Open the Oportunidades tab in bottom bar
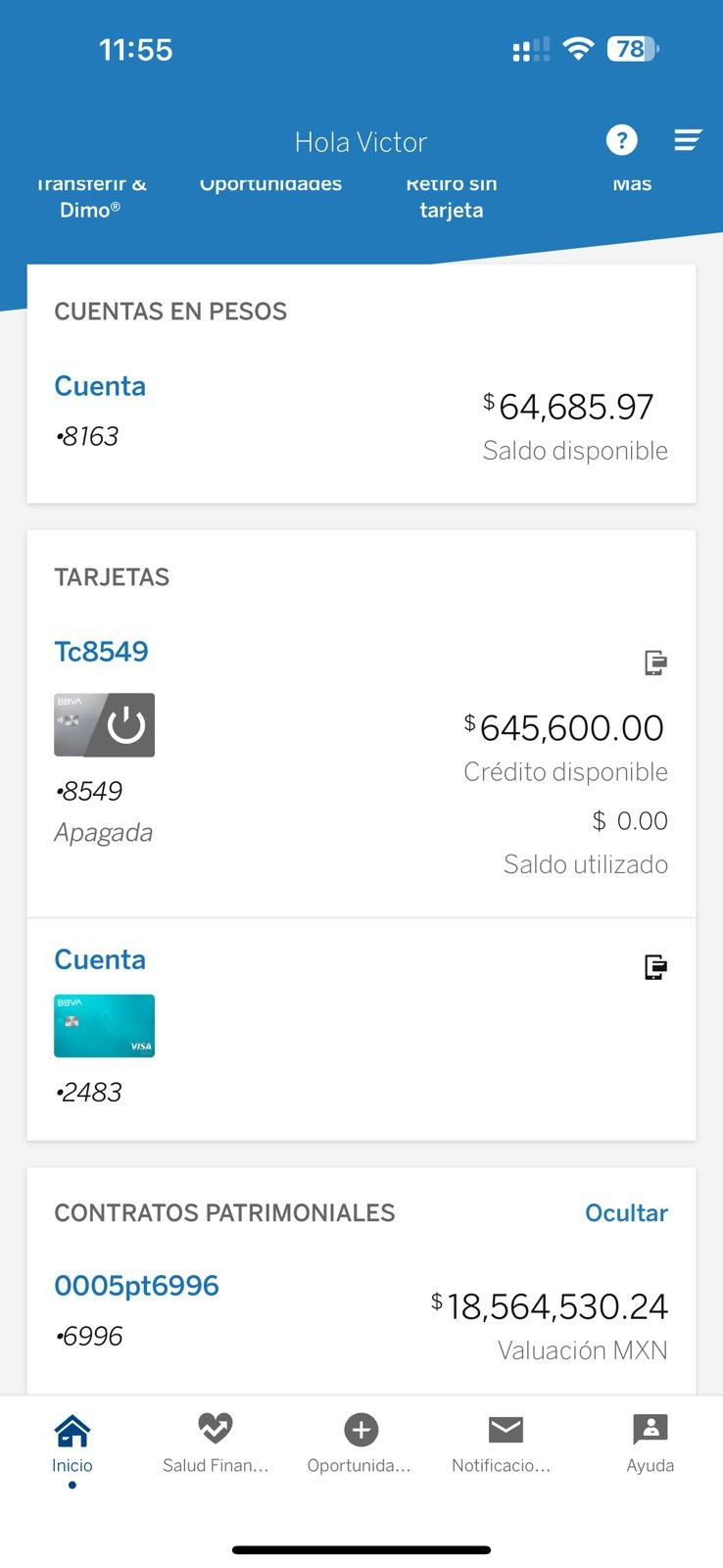This screenshot has height=1568, width=723. (361, 1443)
